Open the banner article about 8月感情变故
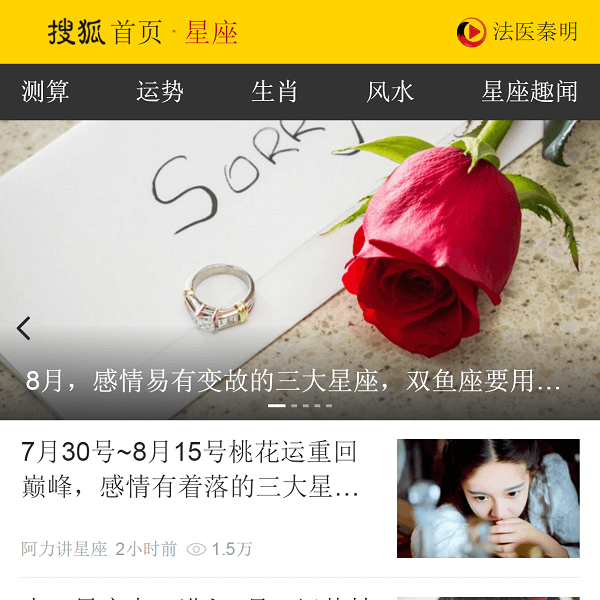 (x=293, y=381)
